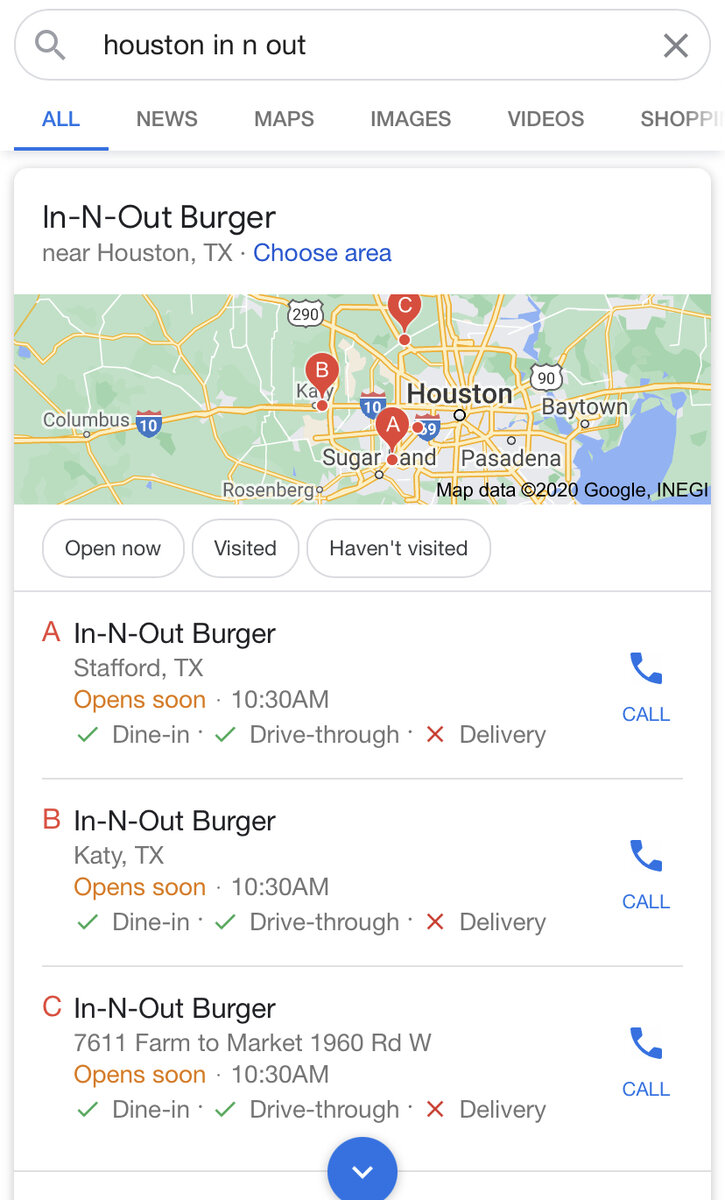The image size is (725, 1200).
Task: Expand more places with the blue chevron
Action: pos(362,1171)
